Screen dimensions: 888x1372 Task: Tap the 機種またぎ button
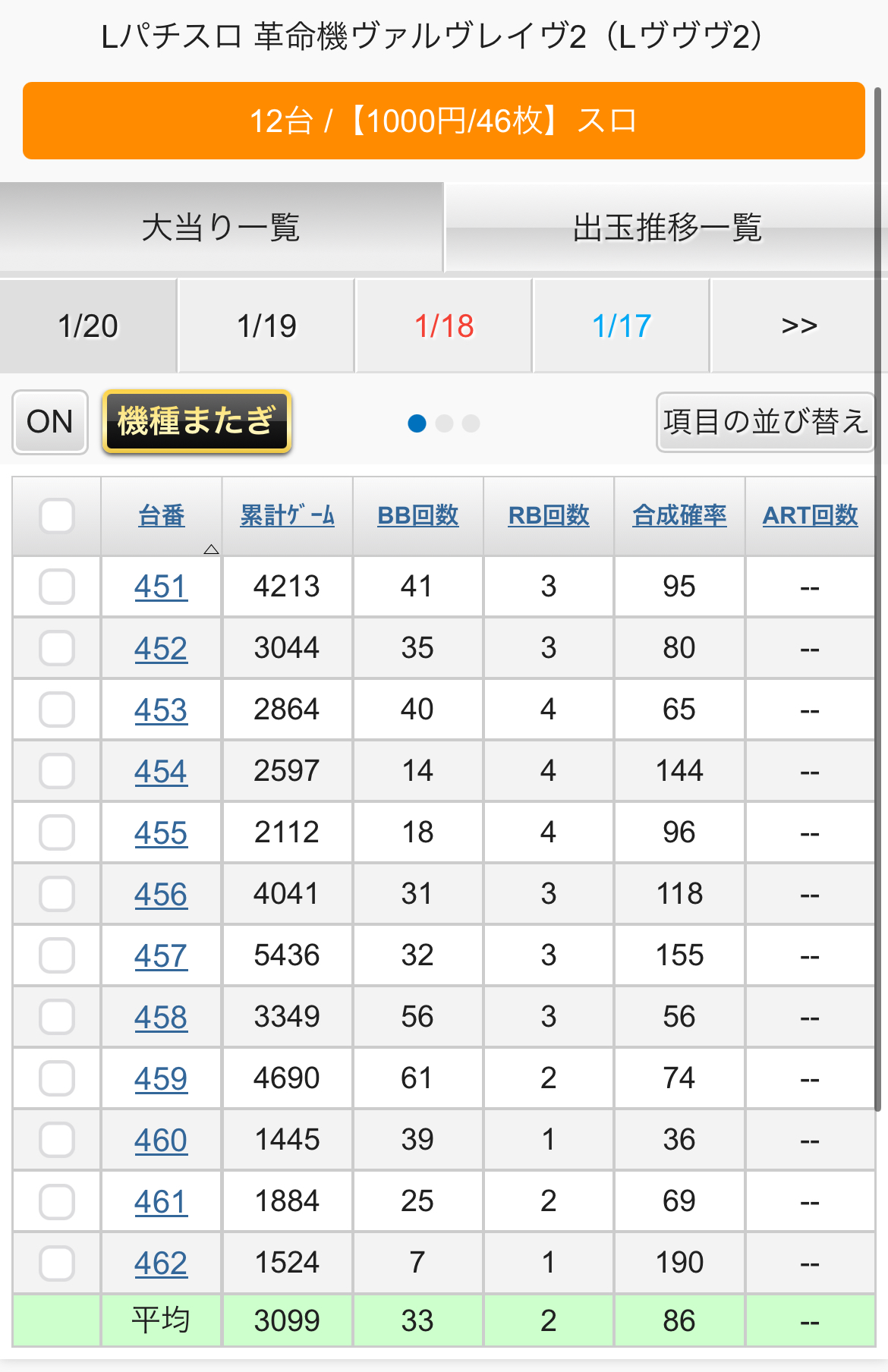(x=197, y=421)
